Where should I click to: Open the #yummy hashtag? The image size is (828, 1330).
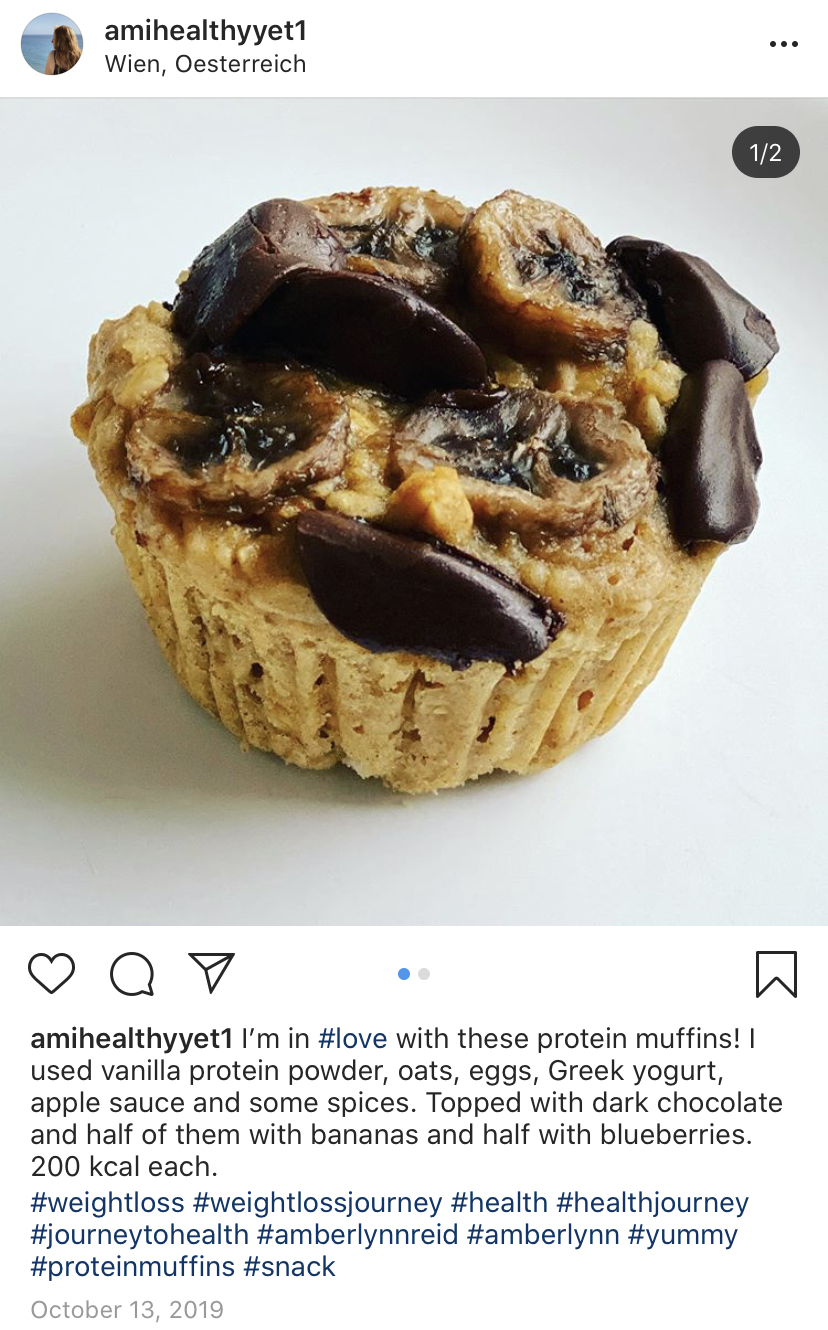683,1235
